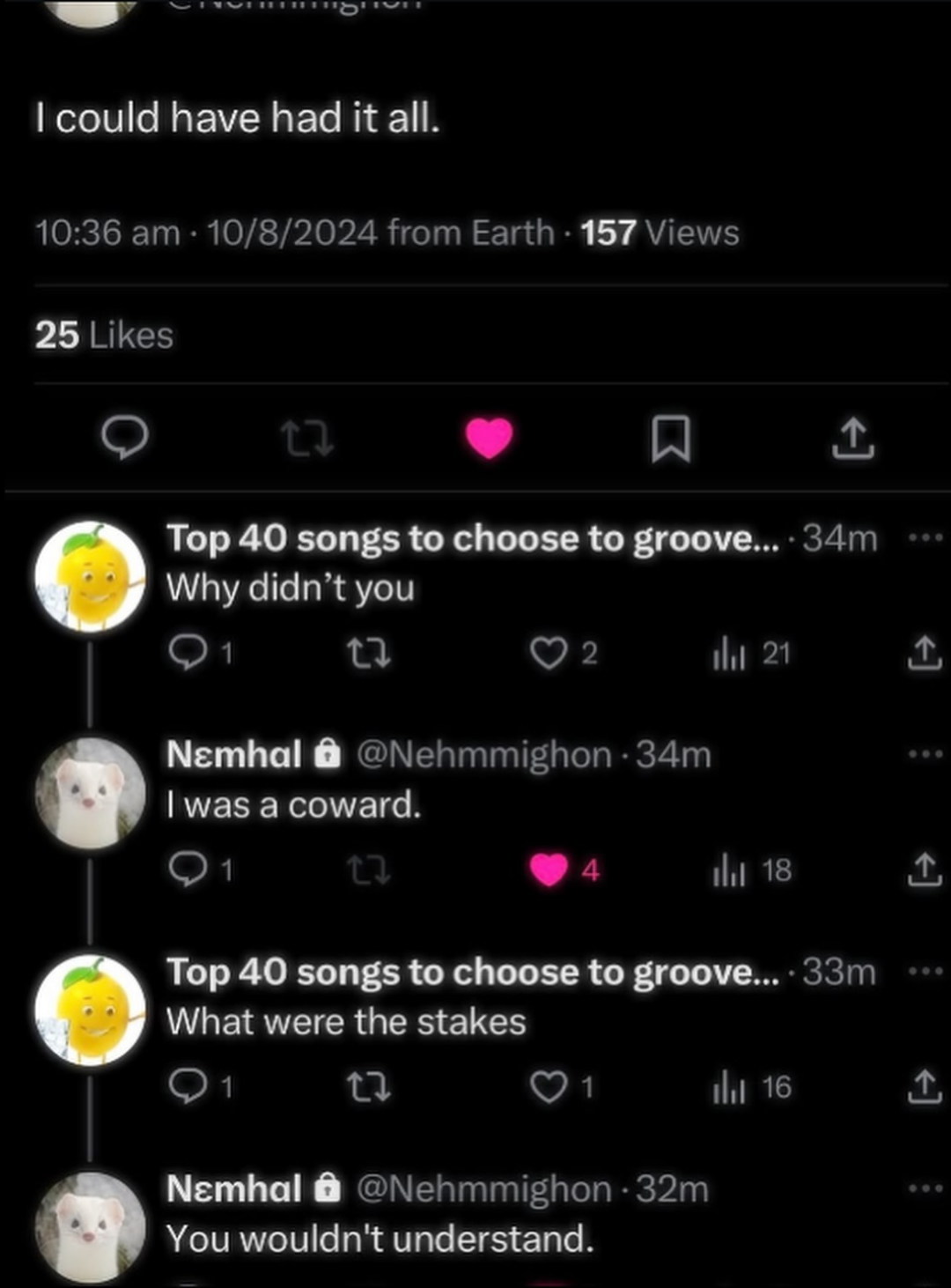Open the 25 Likes list
The height and width of the screenshot is (1288, 951).
pyautogui.click(x=104, y=336)
